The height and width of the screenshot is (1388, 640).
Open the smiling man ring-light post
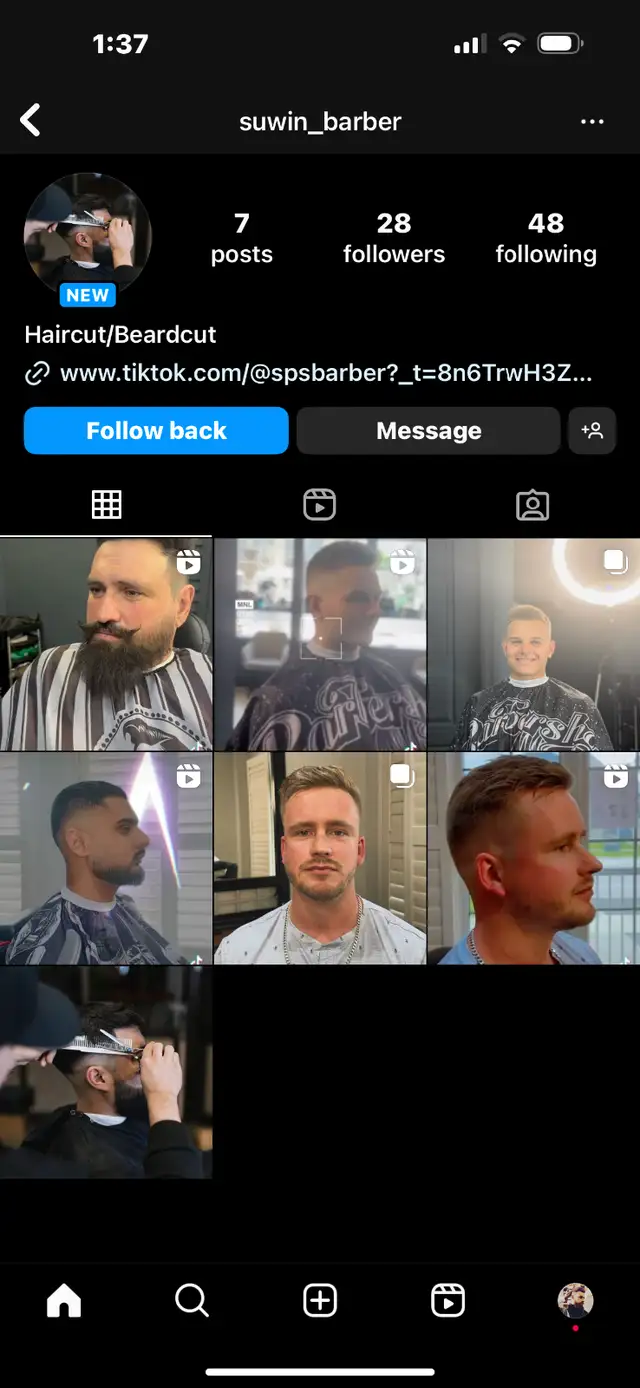tap(534, 644)
